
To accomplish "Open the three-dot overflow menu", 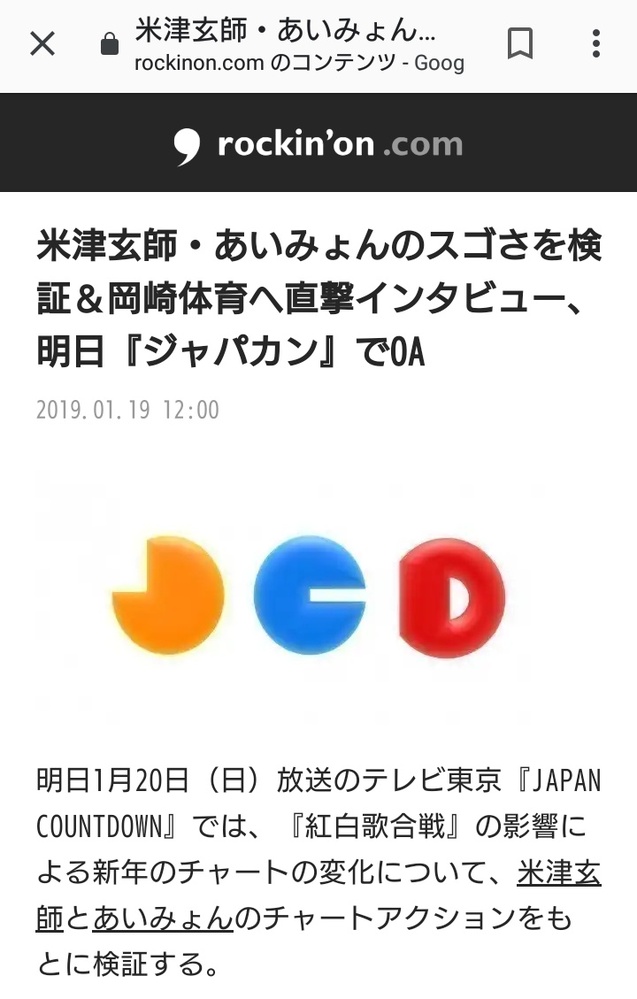I will tap(596, 44).
